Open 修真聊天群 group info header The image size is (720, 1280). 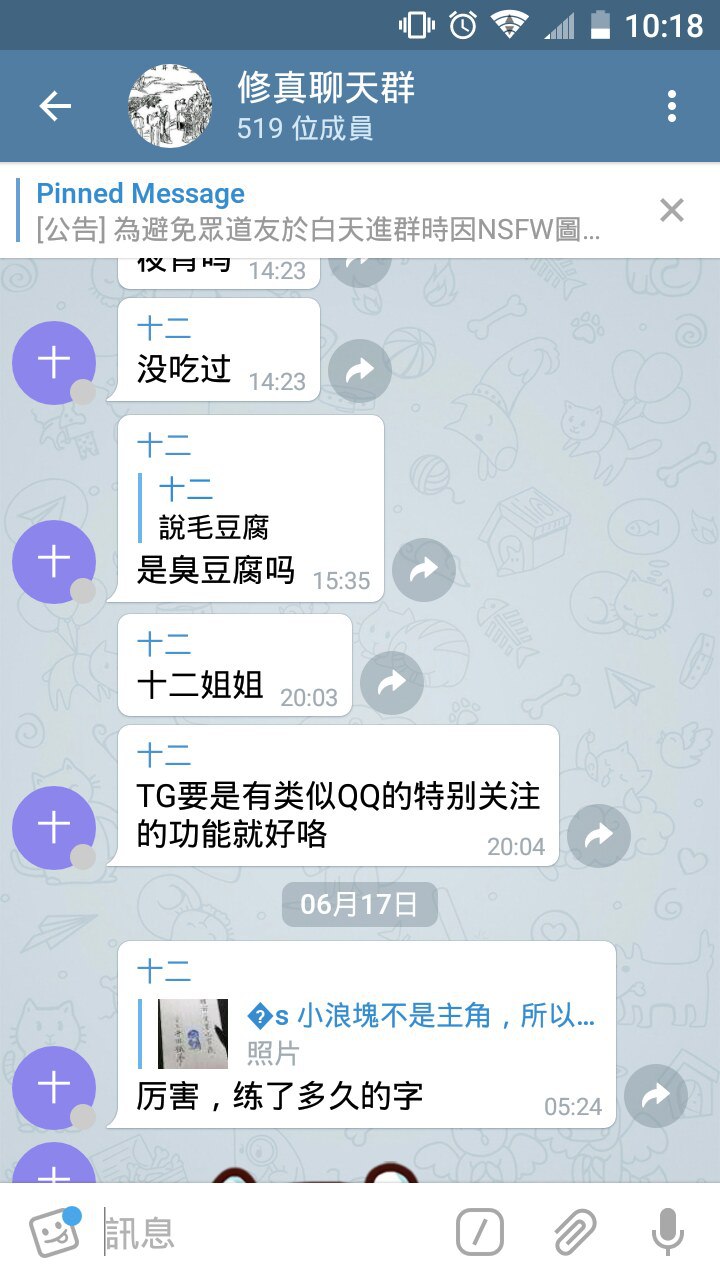point(325,106)
